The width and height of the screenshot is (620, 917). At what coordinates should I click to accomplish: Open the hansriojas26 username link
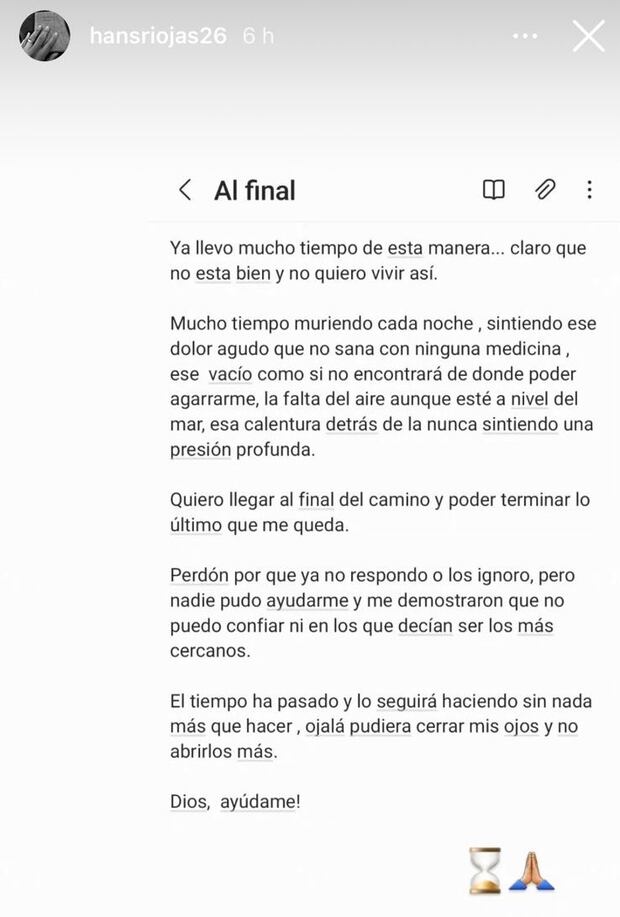click(159, 36)
